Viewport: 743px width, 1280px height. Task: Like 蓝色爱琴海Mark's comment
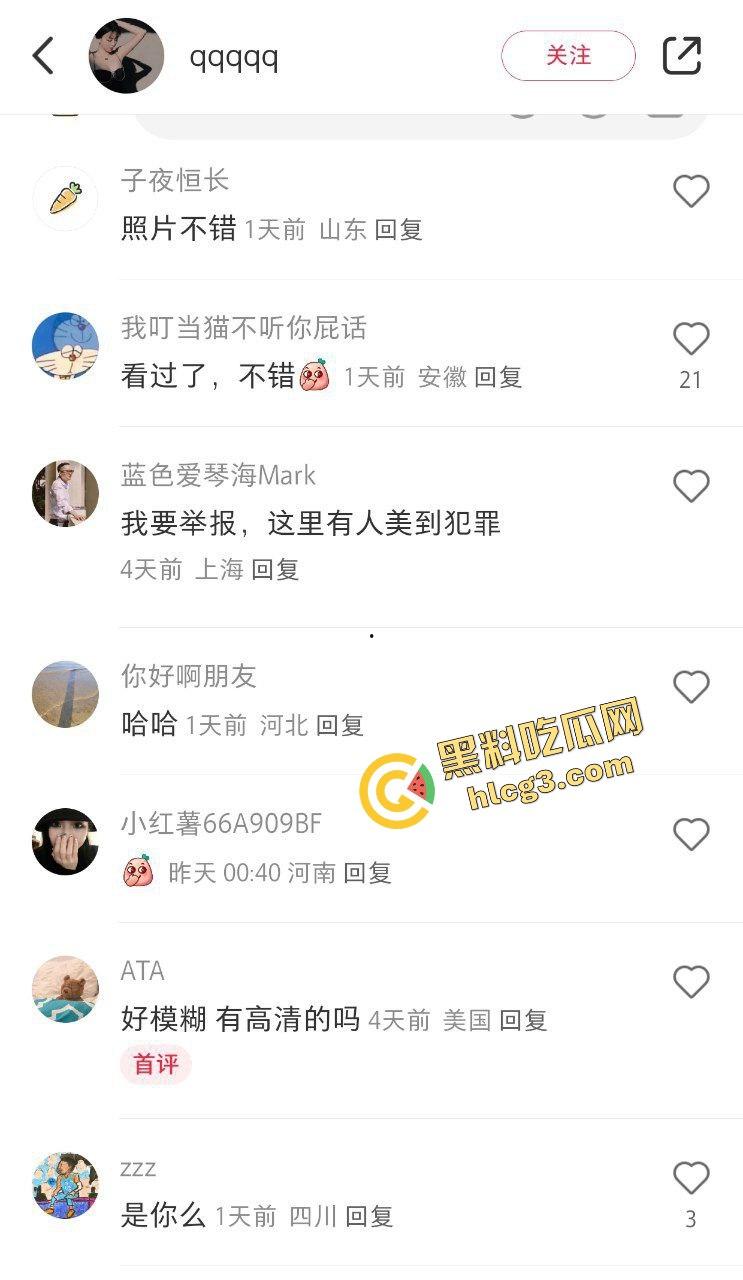click(x=691, y=486)
